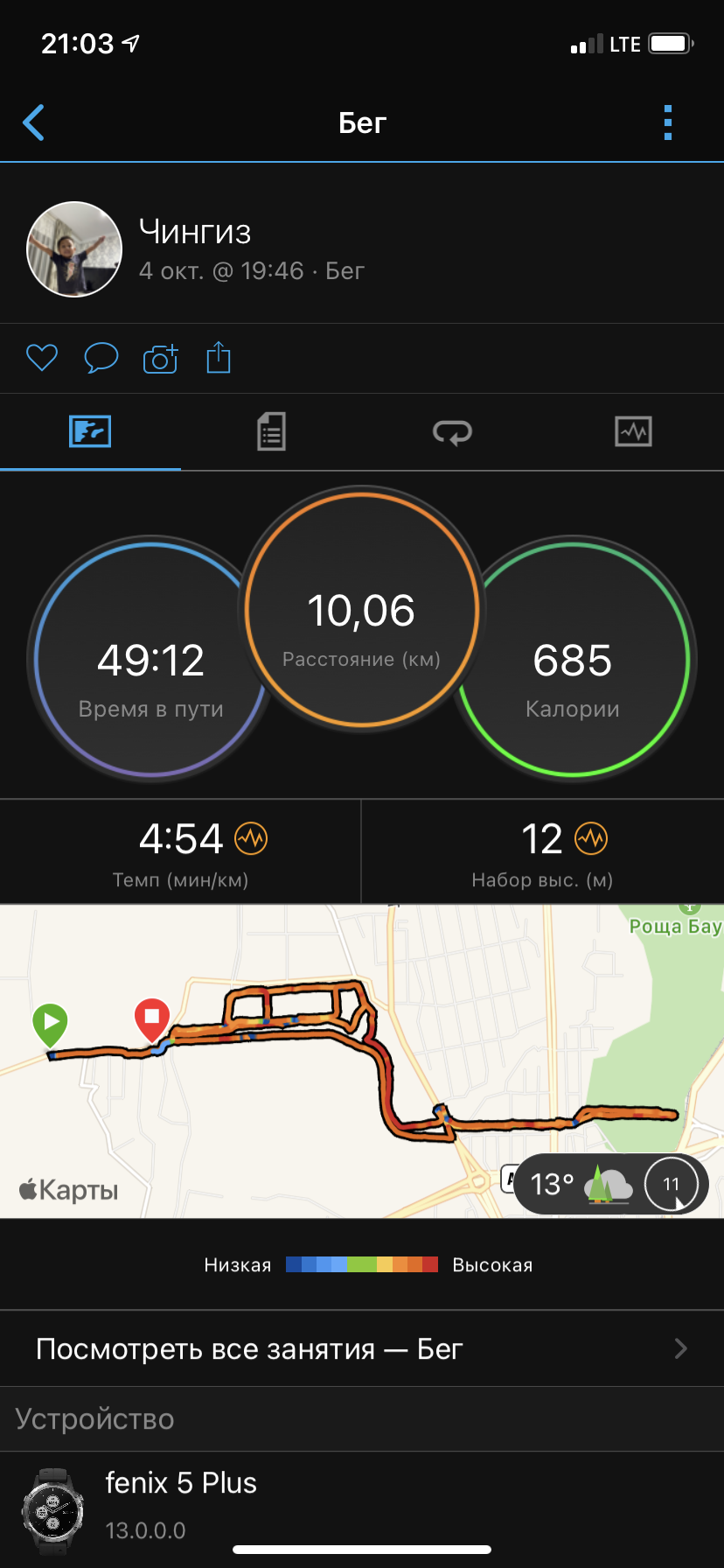This screenshot has height=1568, width=724.
Task: Switch to the stats list tab
Action: tap(271, 431)
